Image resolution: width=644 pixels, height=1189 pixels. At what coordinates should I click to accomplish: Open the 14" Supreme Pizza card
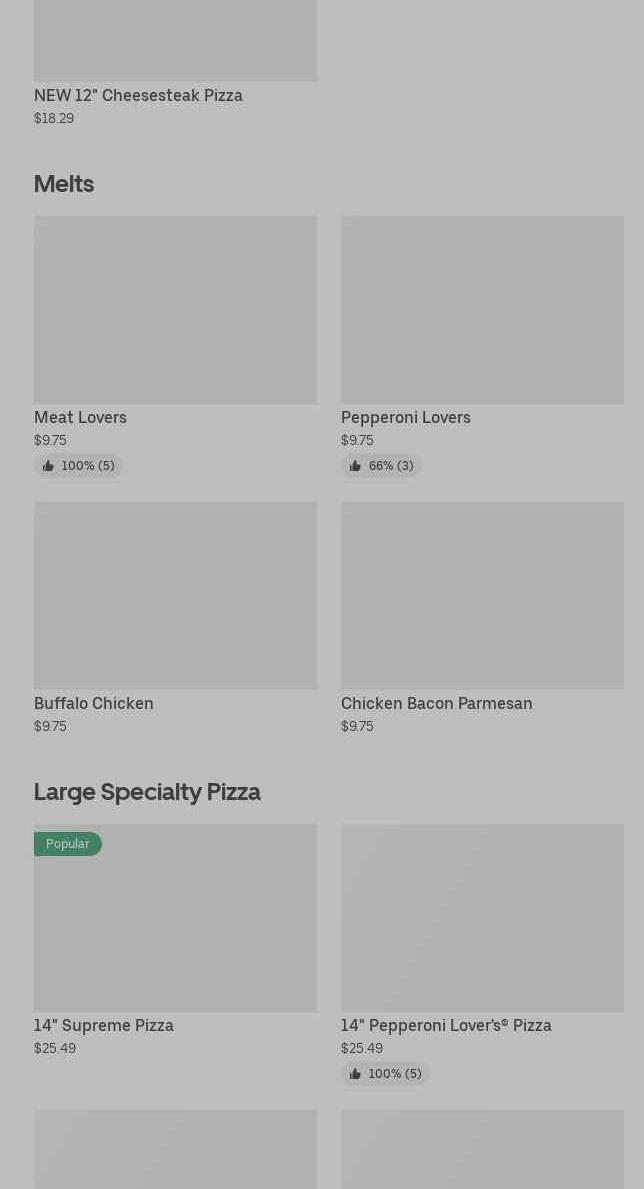tap(175, 918)
